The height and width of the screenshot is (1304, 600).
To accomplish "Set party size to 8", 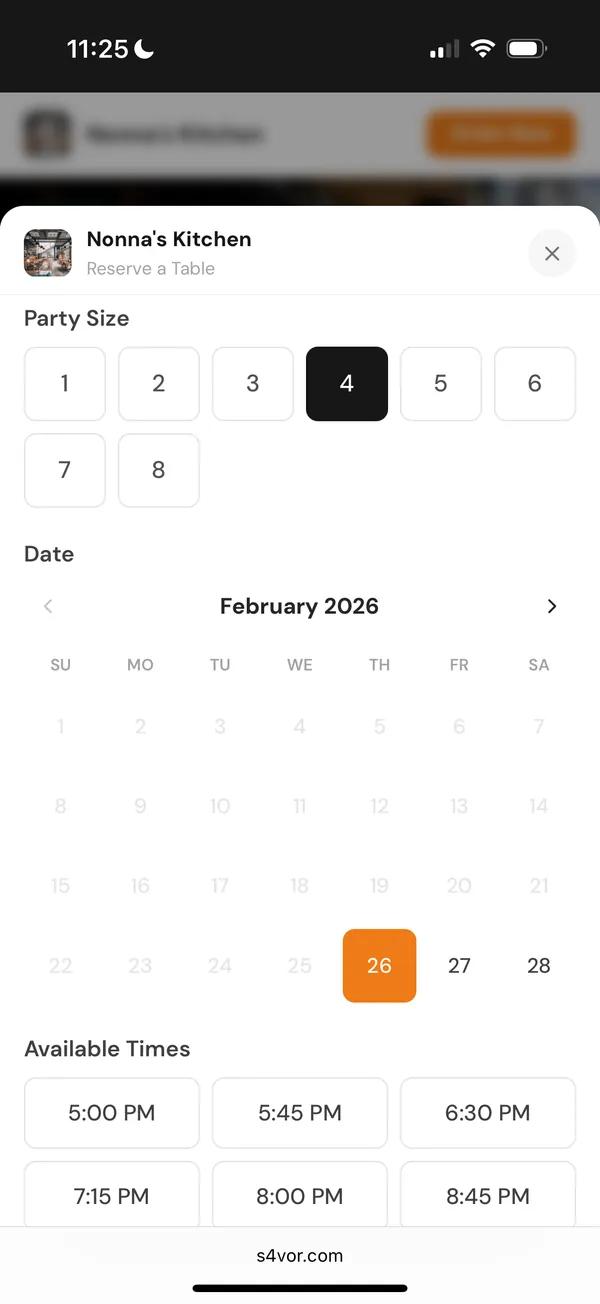I will point(159,470).
